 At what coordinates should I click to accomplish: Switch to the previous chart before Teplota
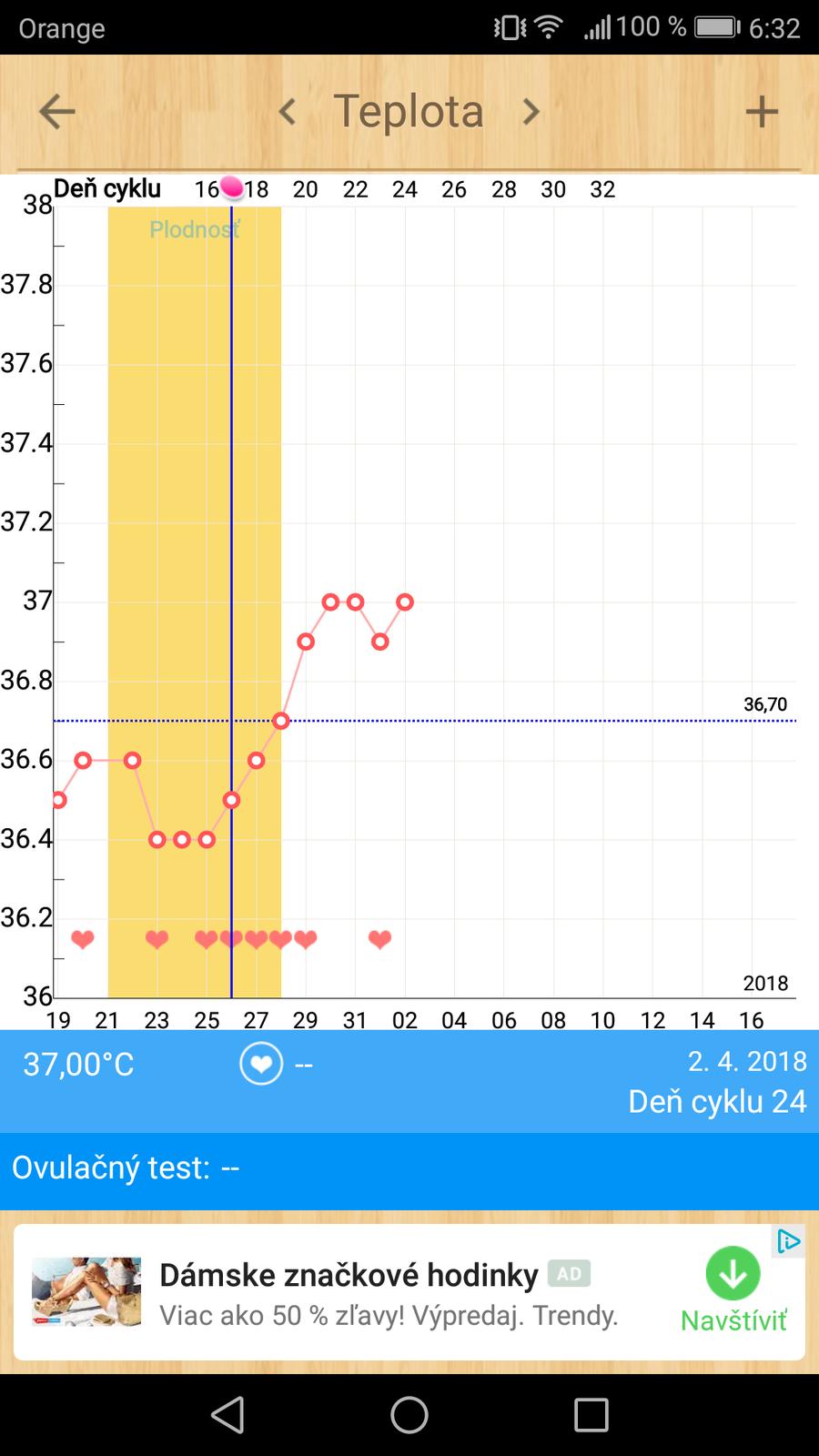[x=288, y=112]
